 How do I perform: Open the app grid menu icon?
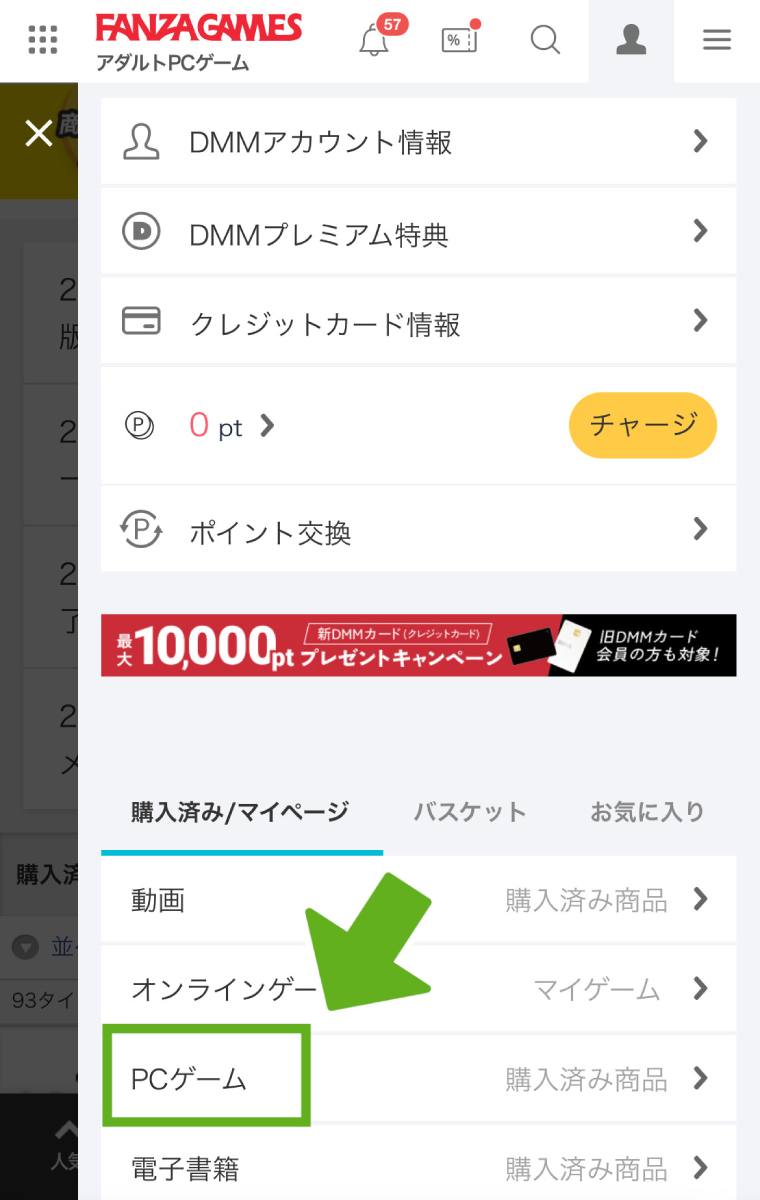point(42,40)
